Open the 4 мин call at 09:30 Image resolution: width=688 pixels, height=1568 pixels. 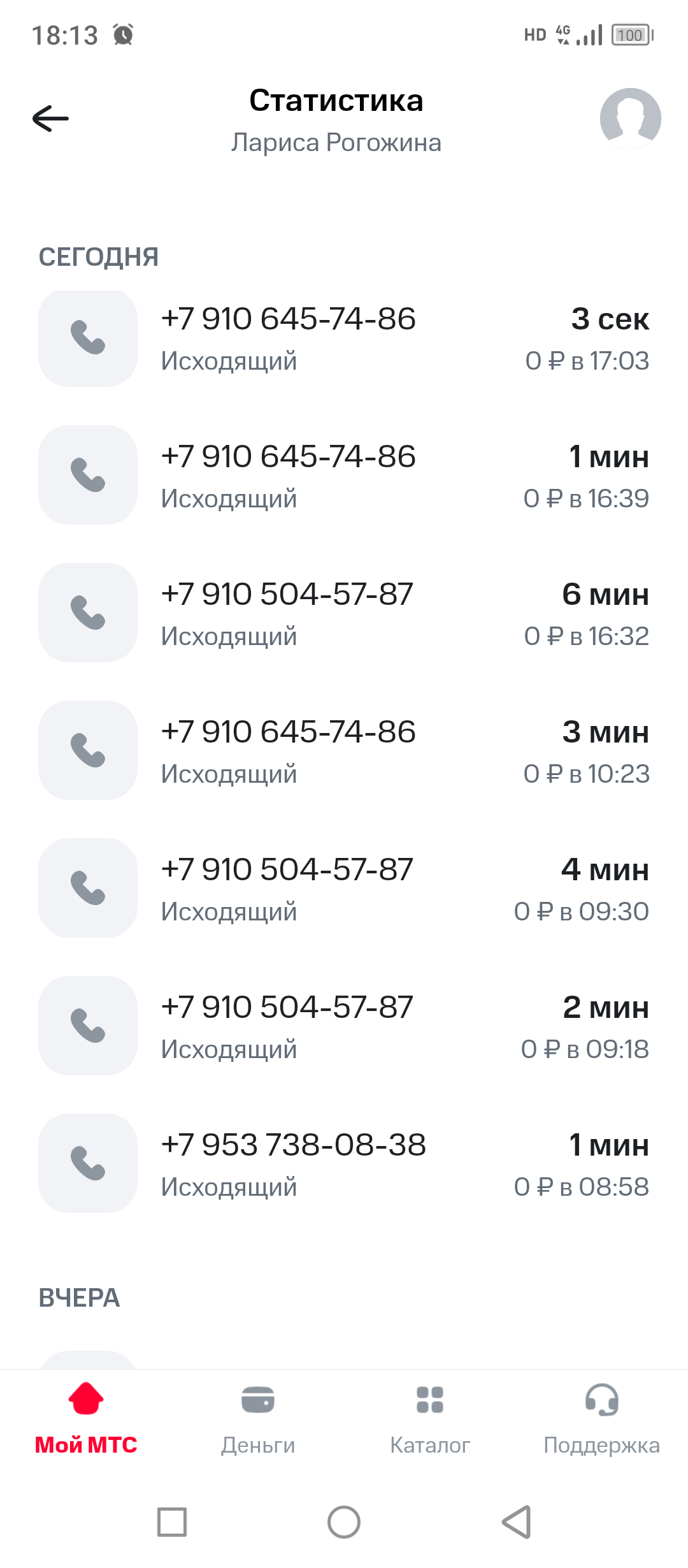[344, 889]
